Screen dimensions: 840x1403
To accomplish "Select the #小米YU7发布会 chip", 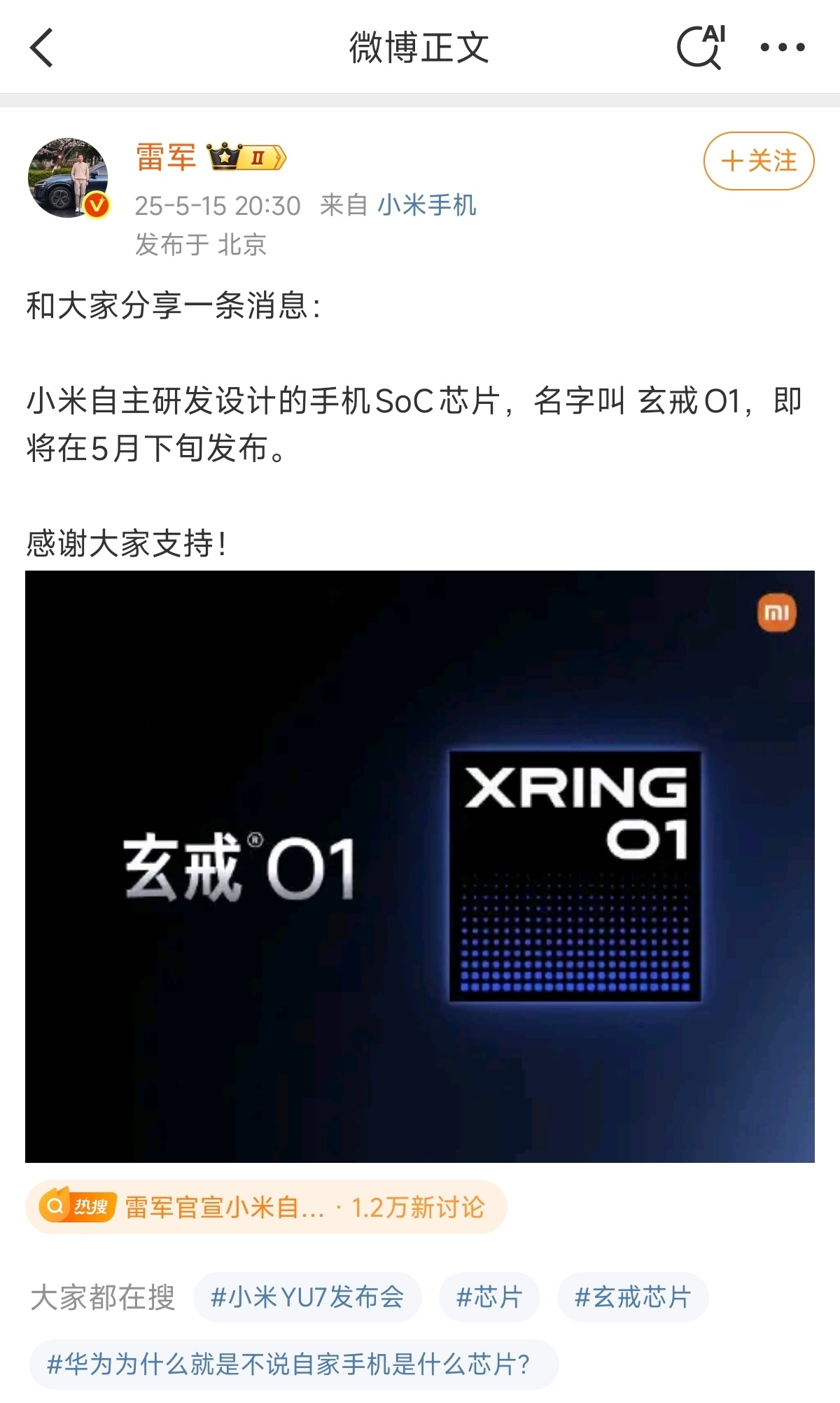I will 307,1297.
